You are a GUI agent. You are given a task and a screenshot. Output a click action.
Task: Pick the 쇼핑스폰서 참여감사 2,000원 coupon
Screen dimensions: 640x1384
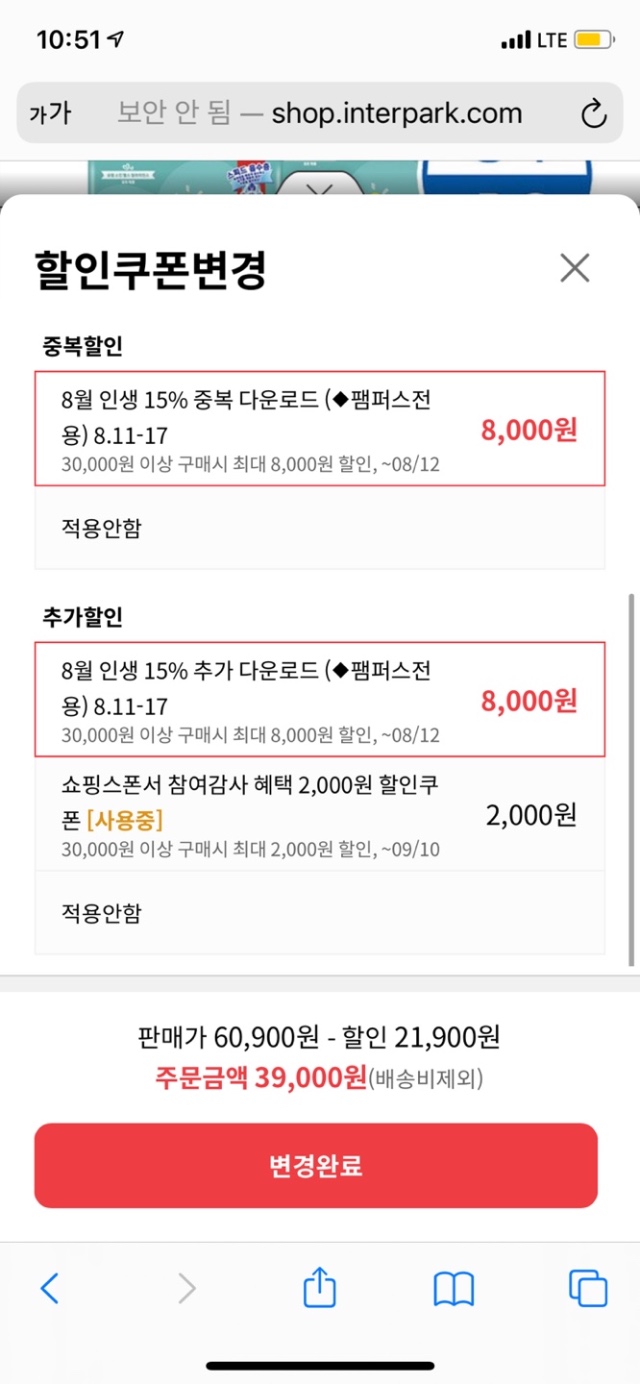click(x=320, y=814)
